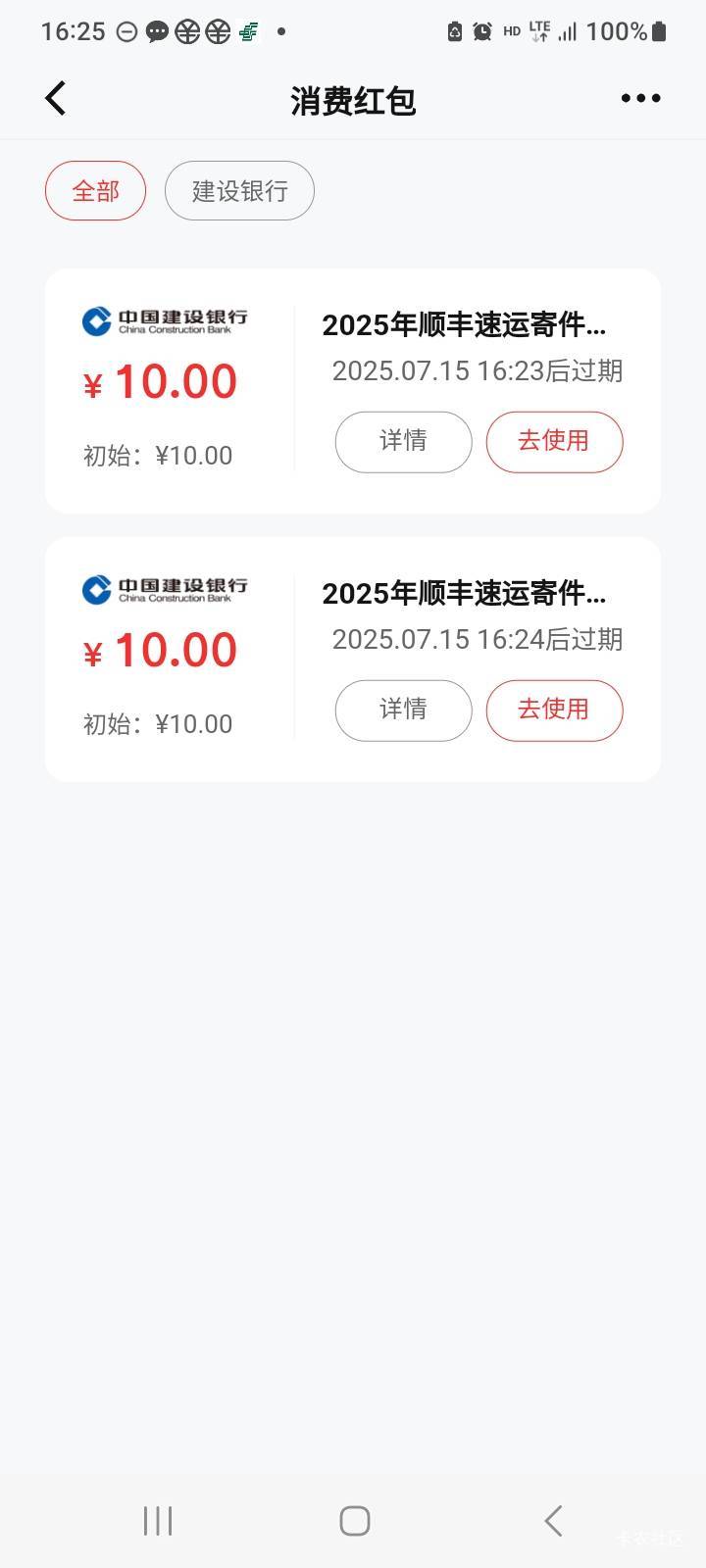
Task: Tap 去使用 on the 16:24 expiring packet
Action: click(x=554, y=710)
